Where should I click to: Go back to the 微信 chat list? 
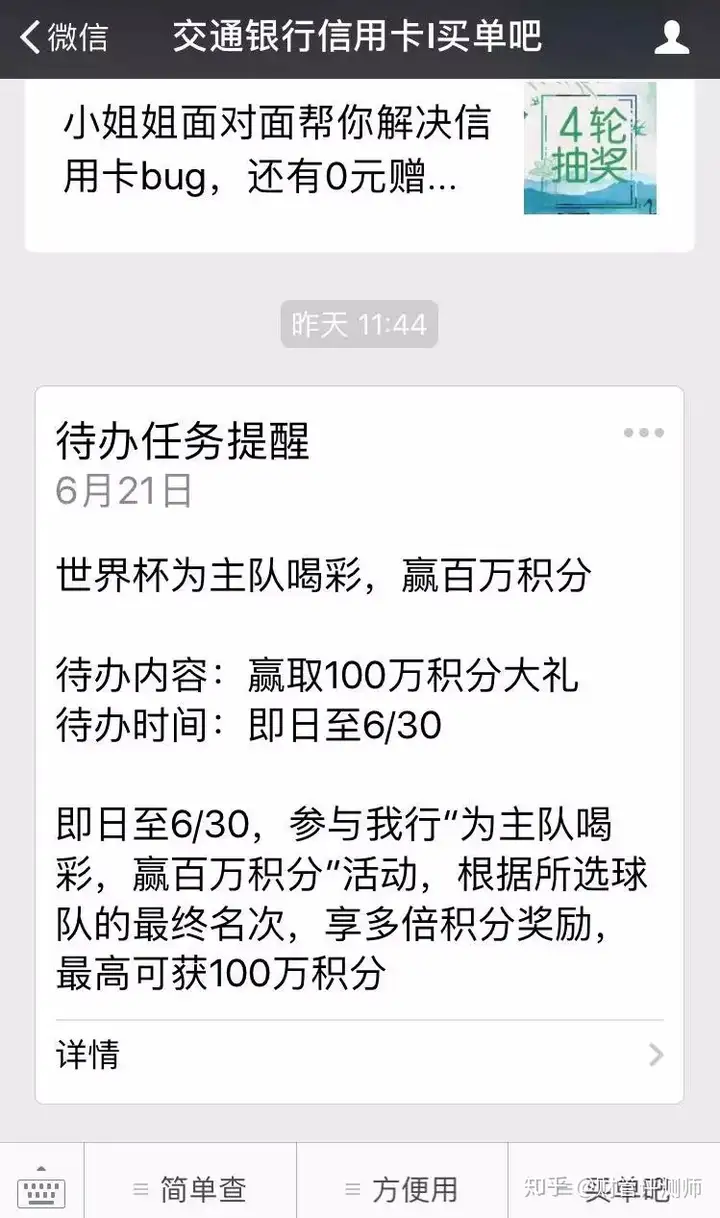coord(62,38)
